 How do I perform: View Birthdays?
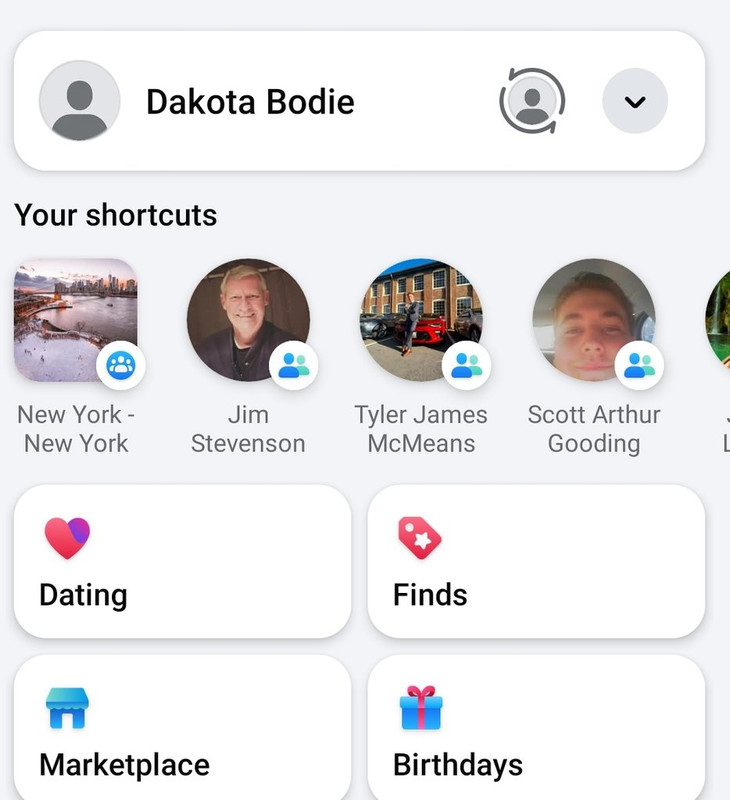point(536,730)
